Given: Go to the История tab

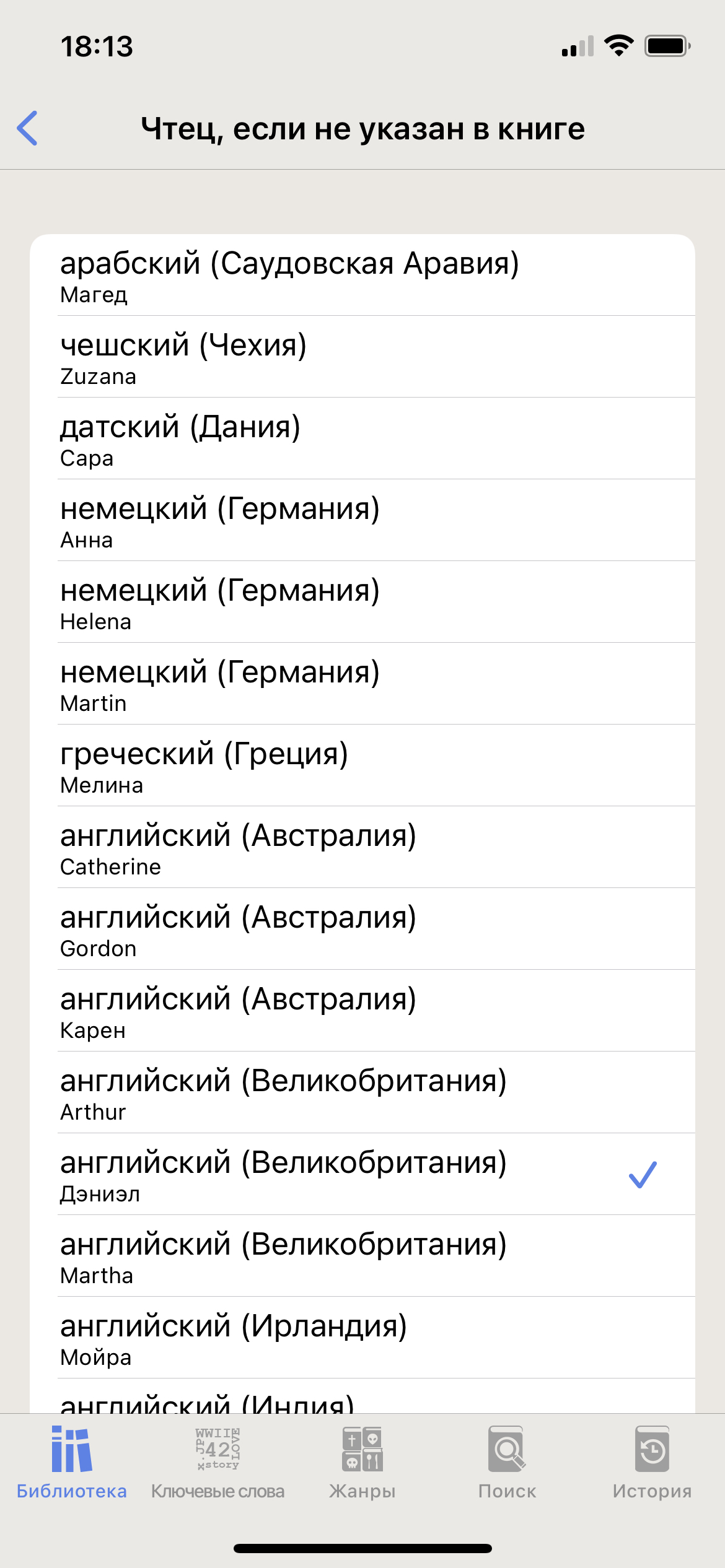Looking at the screenshot, I should (x=652, y=1463).
